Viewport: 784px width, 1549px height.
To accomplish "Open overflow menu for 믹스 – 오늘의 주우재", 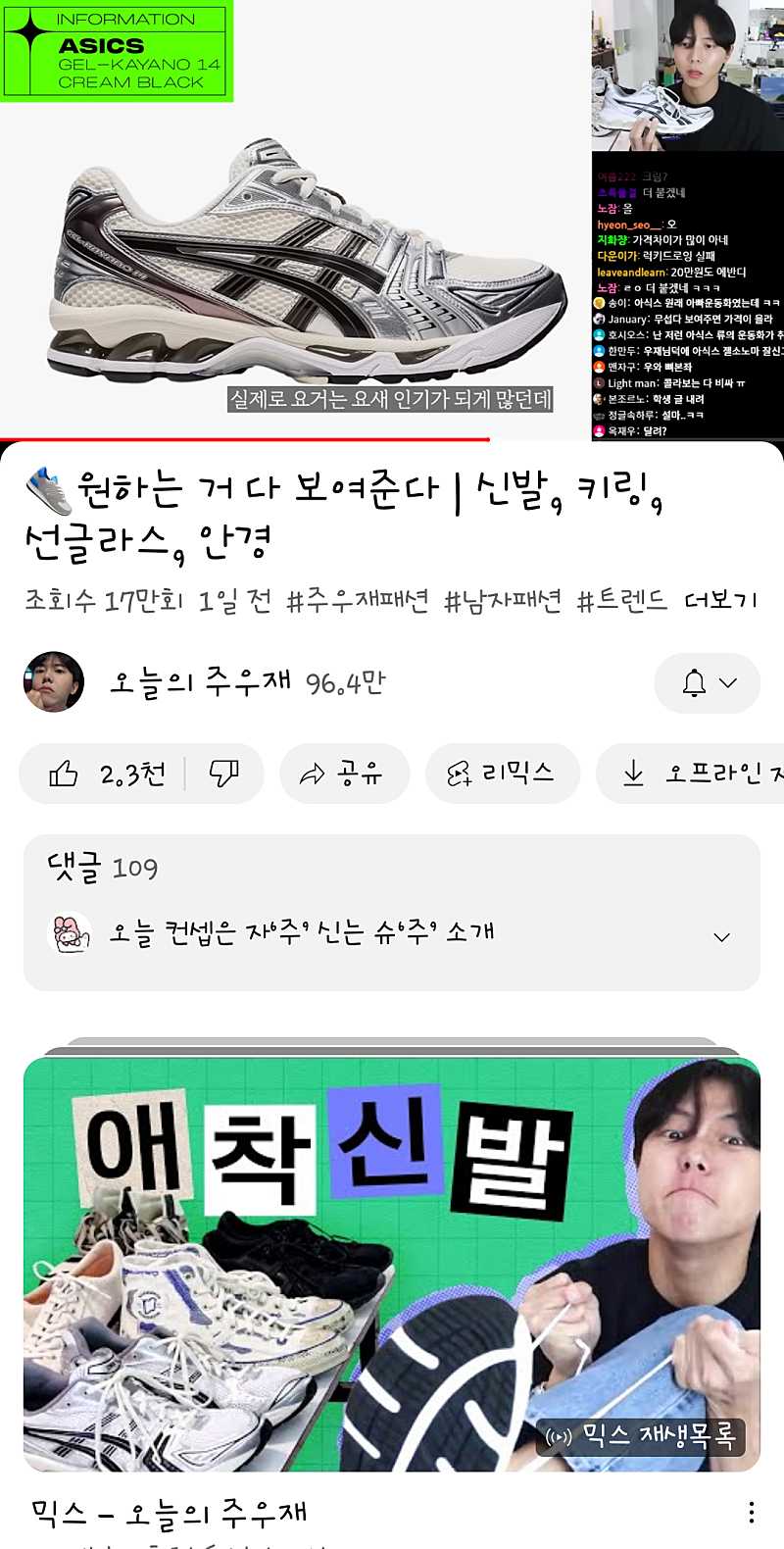I will 752,1512.
